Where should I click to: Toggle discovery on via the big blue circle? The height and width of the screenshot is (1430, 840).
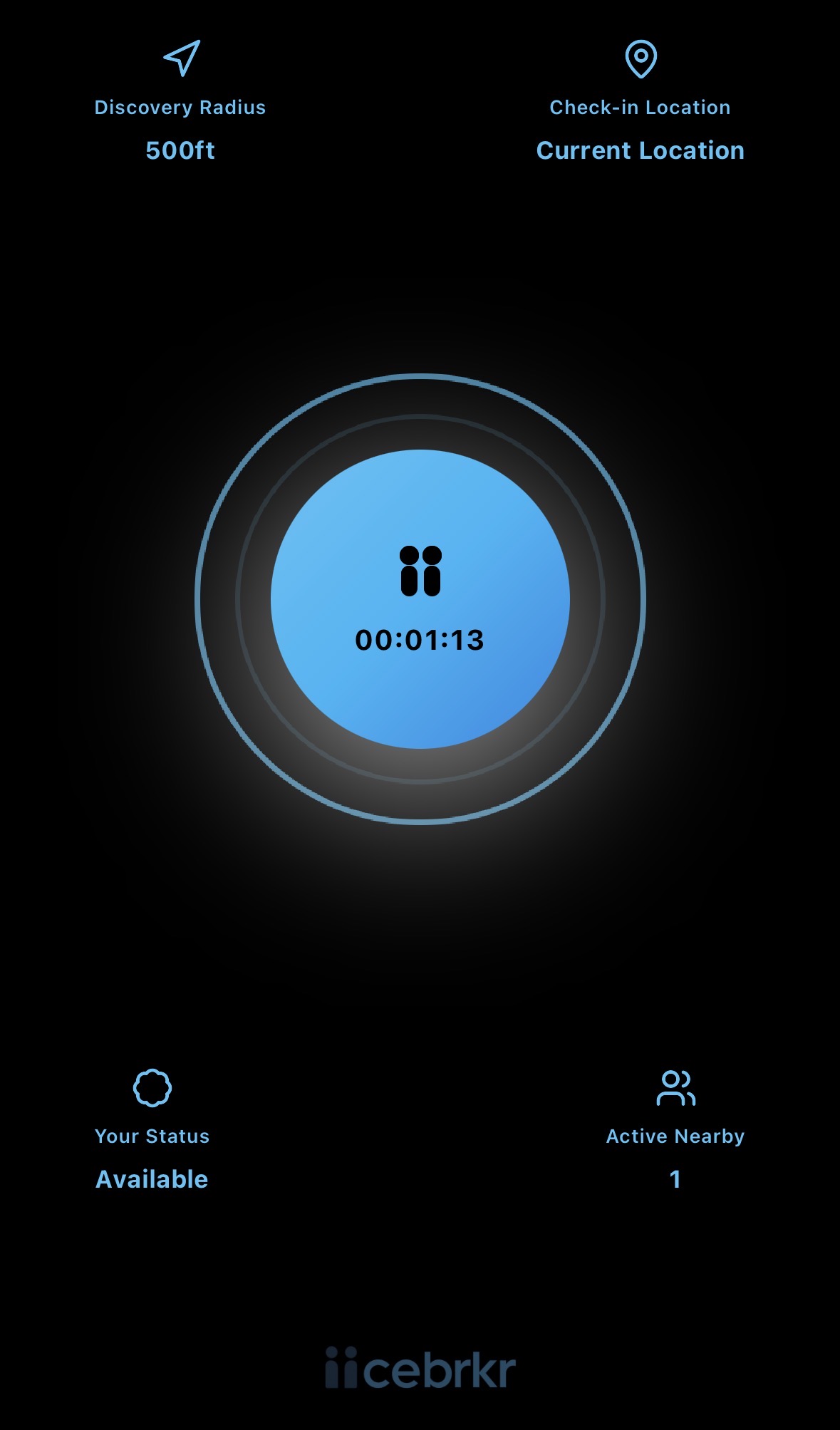click(x=420, y=599)
